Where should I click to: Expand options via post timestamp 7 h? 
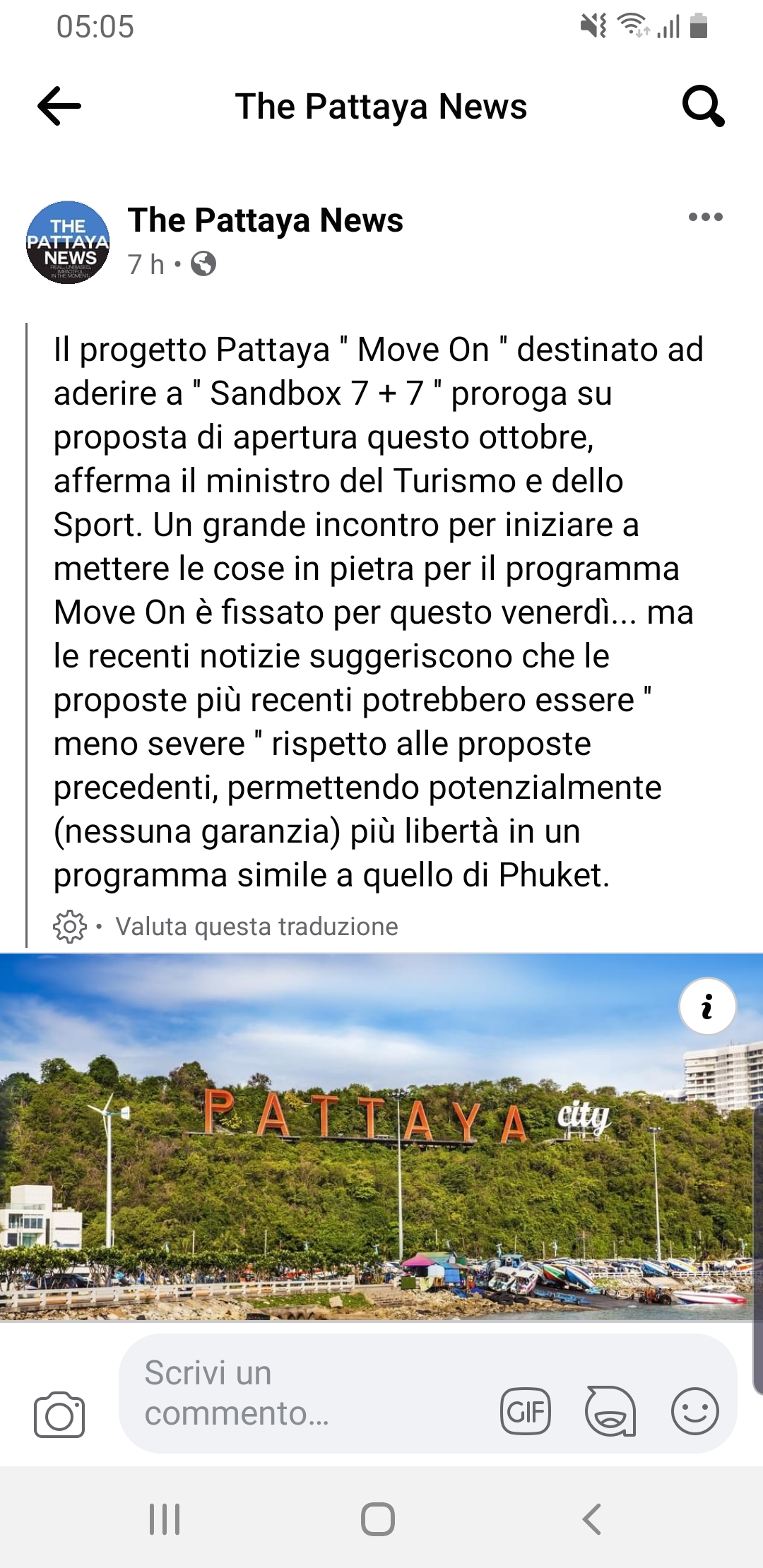(x=144, y=265)
